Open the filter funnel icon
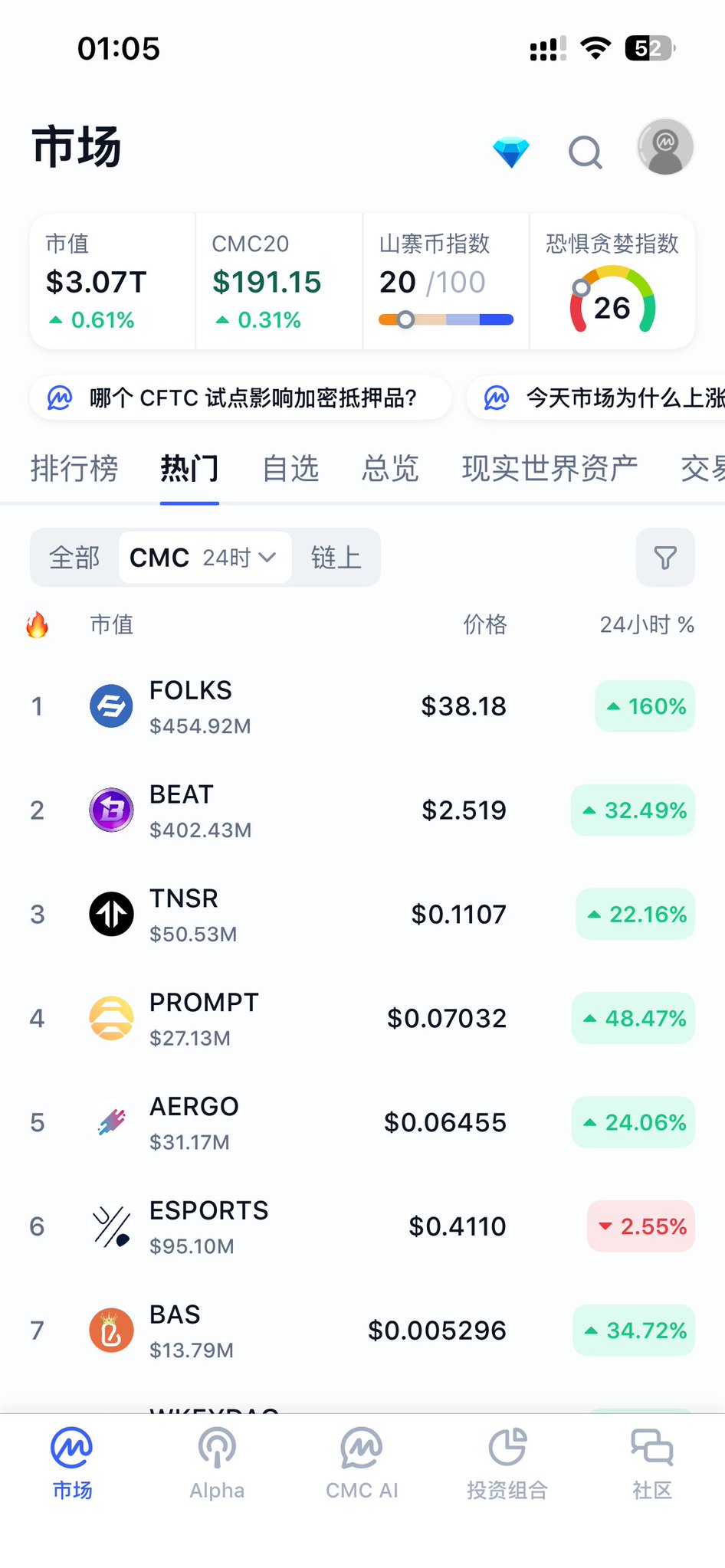Image resolution: width=725 pixels, height=1568 pixels. coord(664,558)
